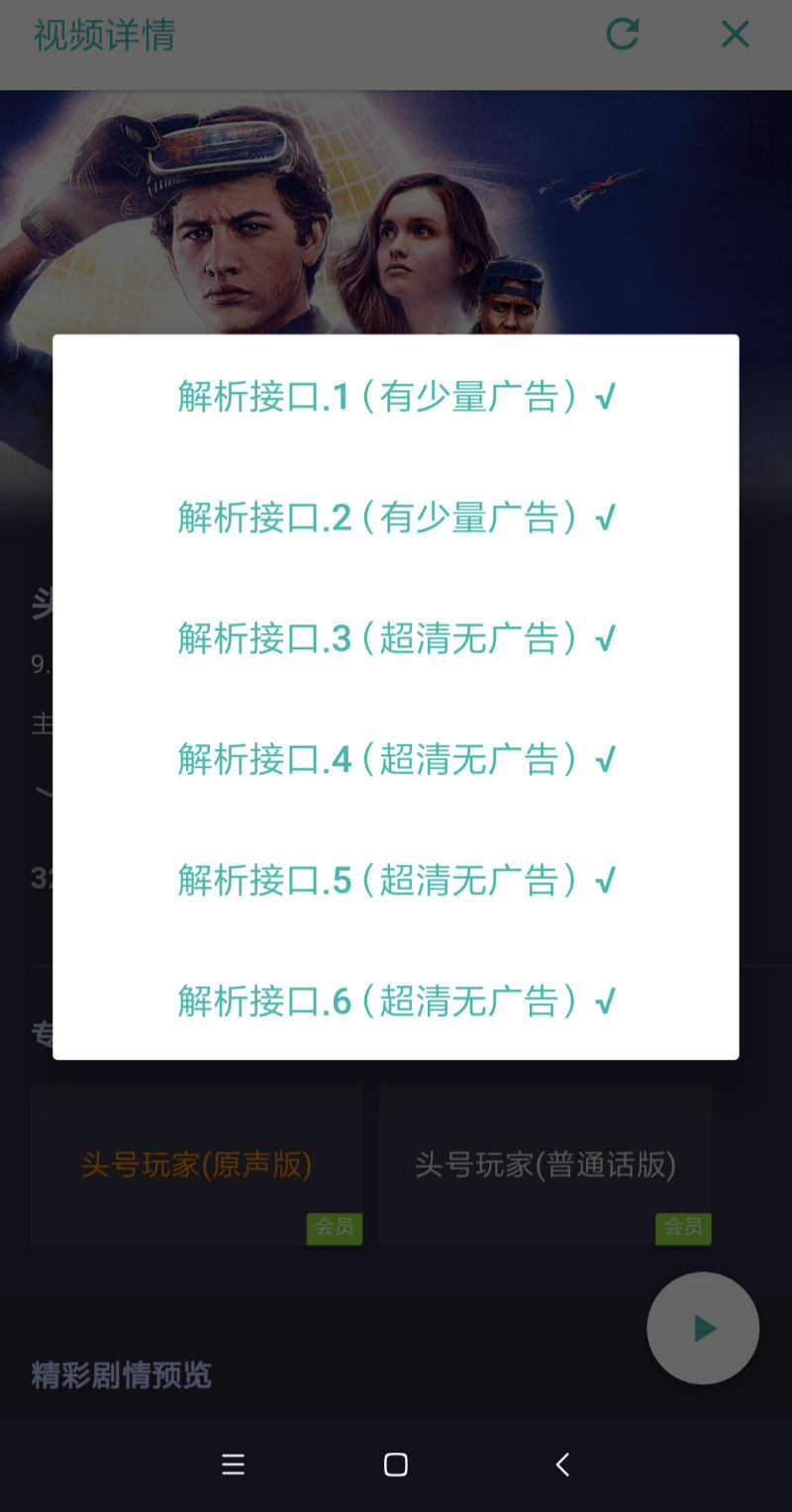Choose 解析接口.3 (超清无广告)

[x=396, y=638]
